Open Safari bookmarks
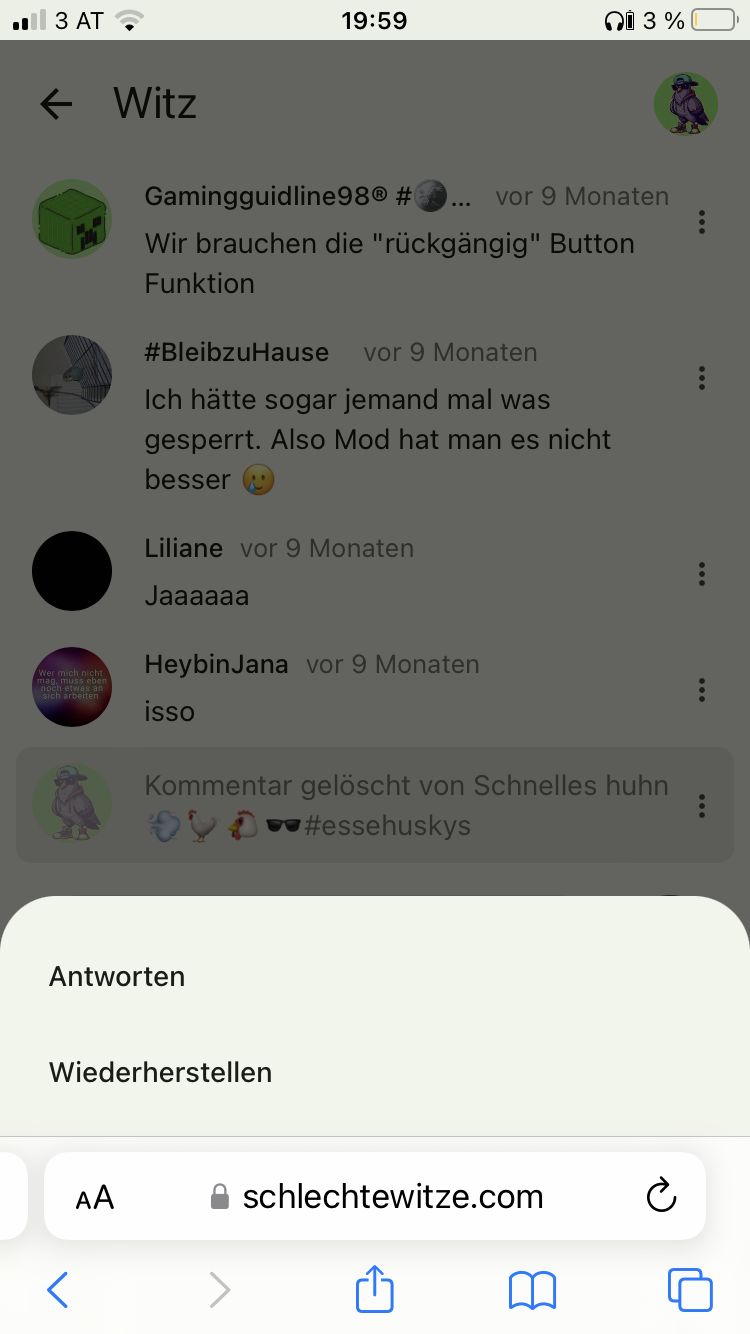Image resolution: width=750 pixels, height=1334 pixels. tap(532, 1290)
